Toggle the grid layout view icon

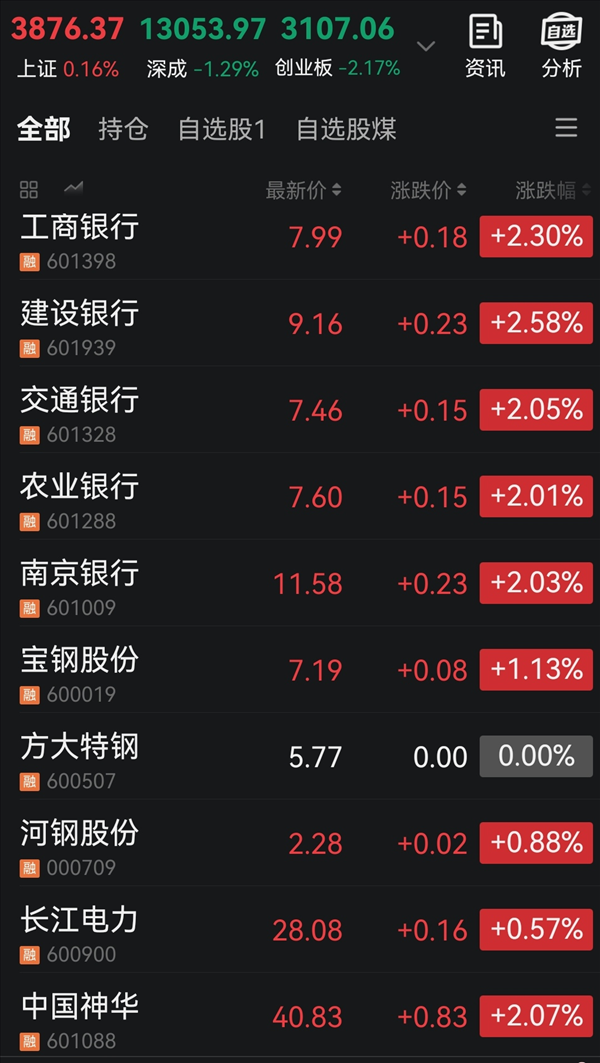click(29, 189)
